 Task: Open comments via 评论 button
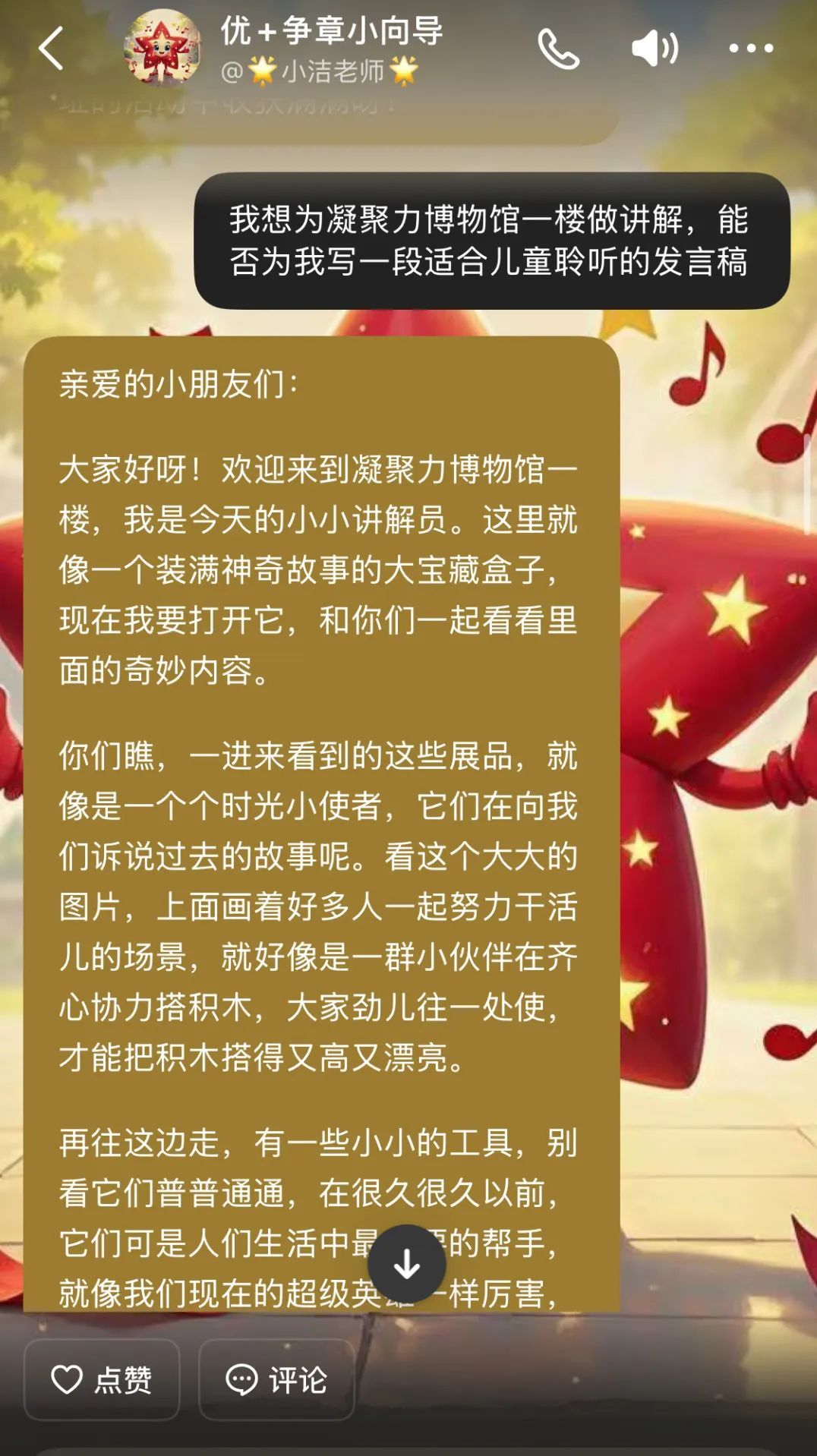pos(276,1379)
